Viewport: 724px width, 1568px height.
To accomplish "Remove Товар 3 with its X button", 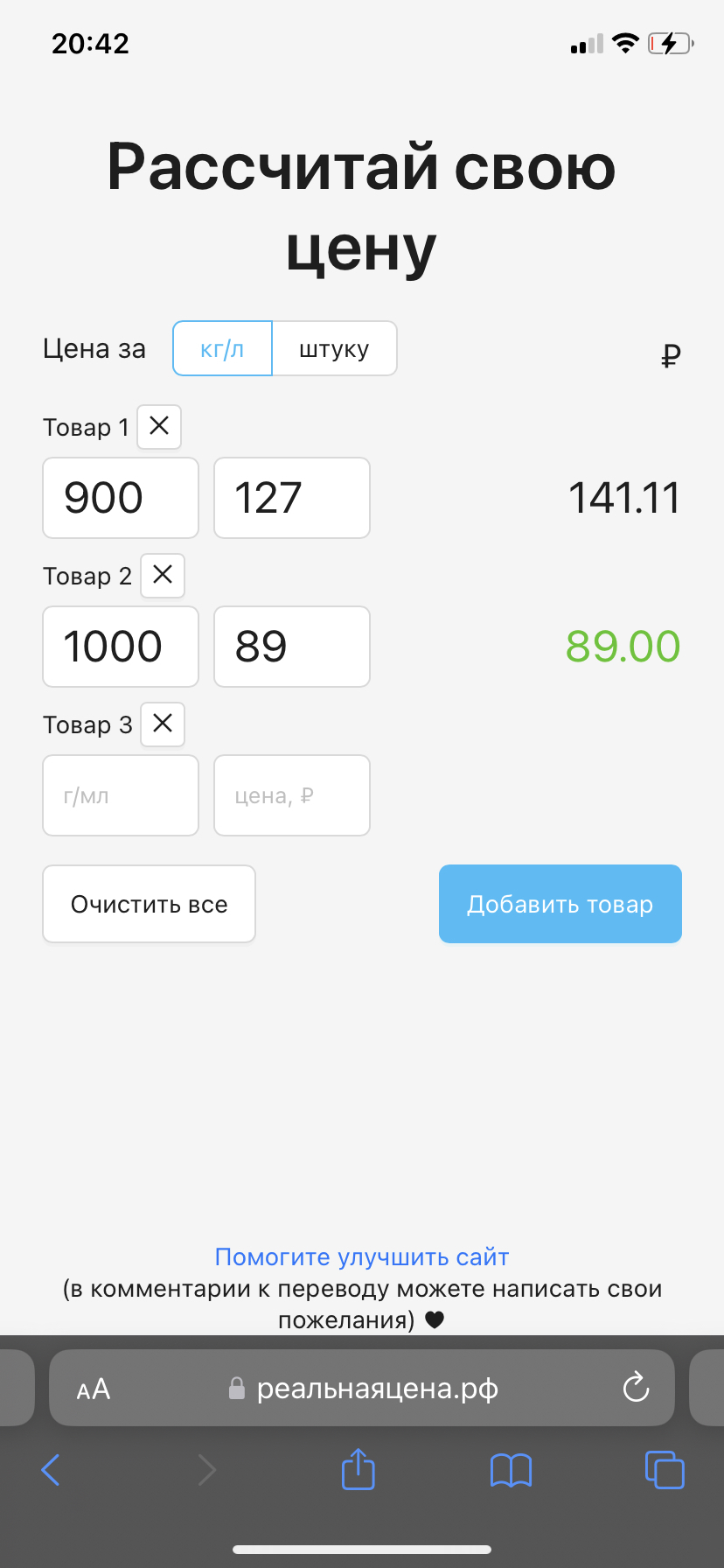I will coord(163,724).
